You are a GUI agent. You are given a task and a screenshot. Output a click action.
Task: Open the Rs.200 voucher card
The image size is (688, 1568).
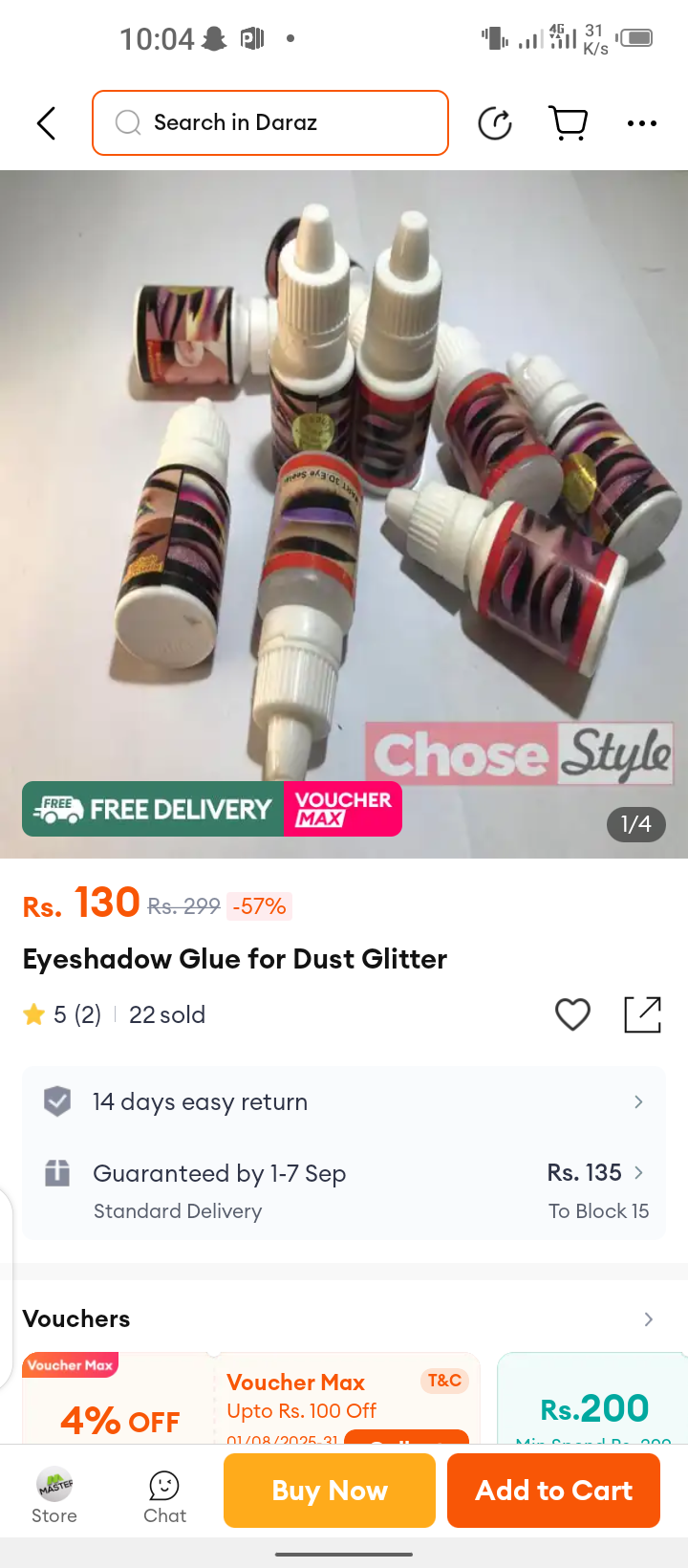[592, 1407]
